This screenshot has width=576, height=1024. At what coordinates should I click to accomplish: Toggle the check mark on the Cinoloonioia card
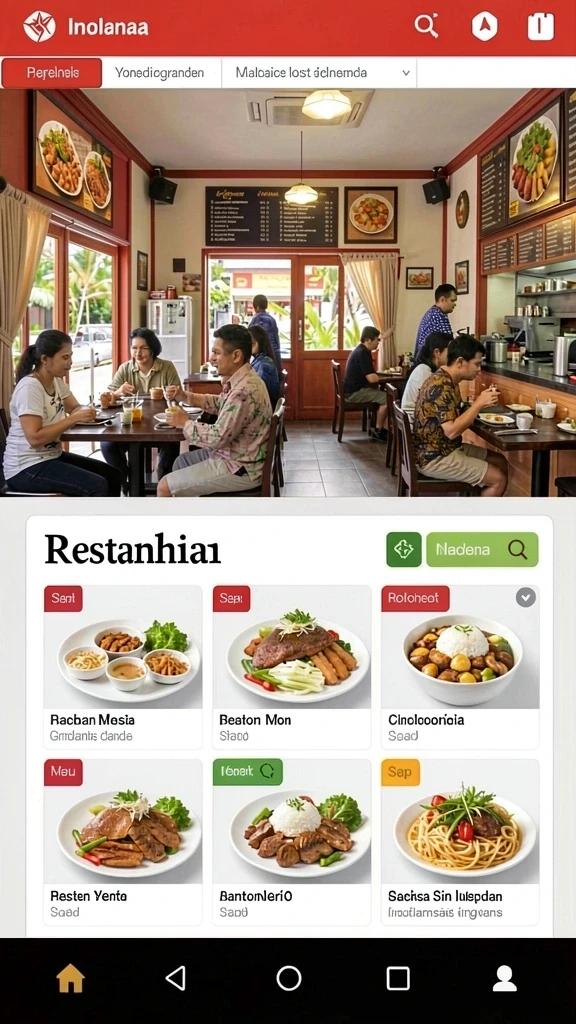526,597
